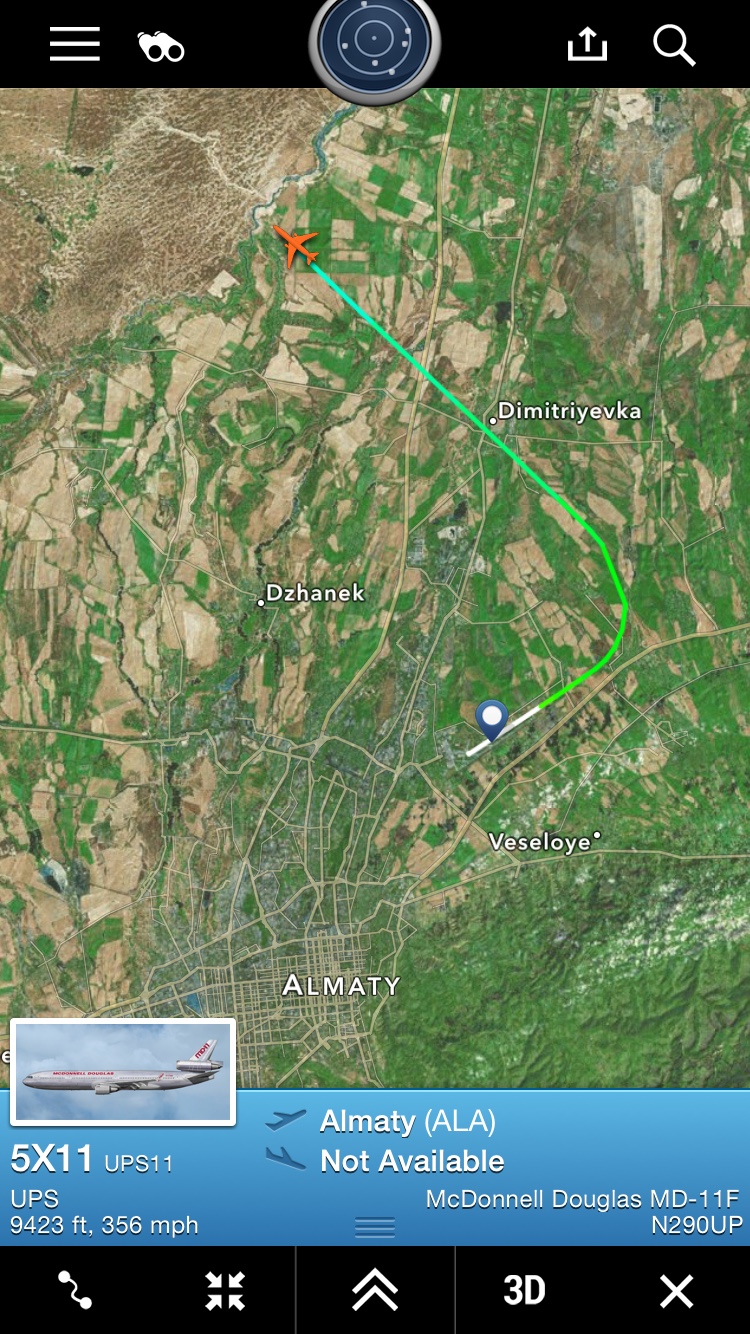Collapse the map view with arrows icon
Image resolution: width=750 pixels, height=1334 pixels.
(225, 1290)
